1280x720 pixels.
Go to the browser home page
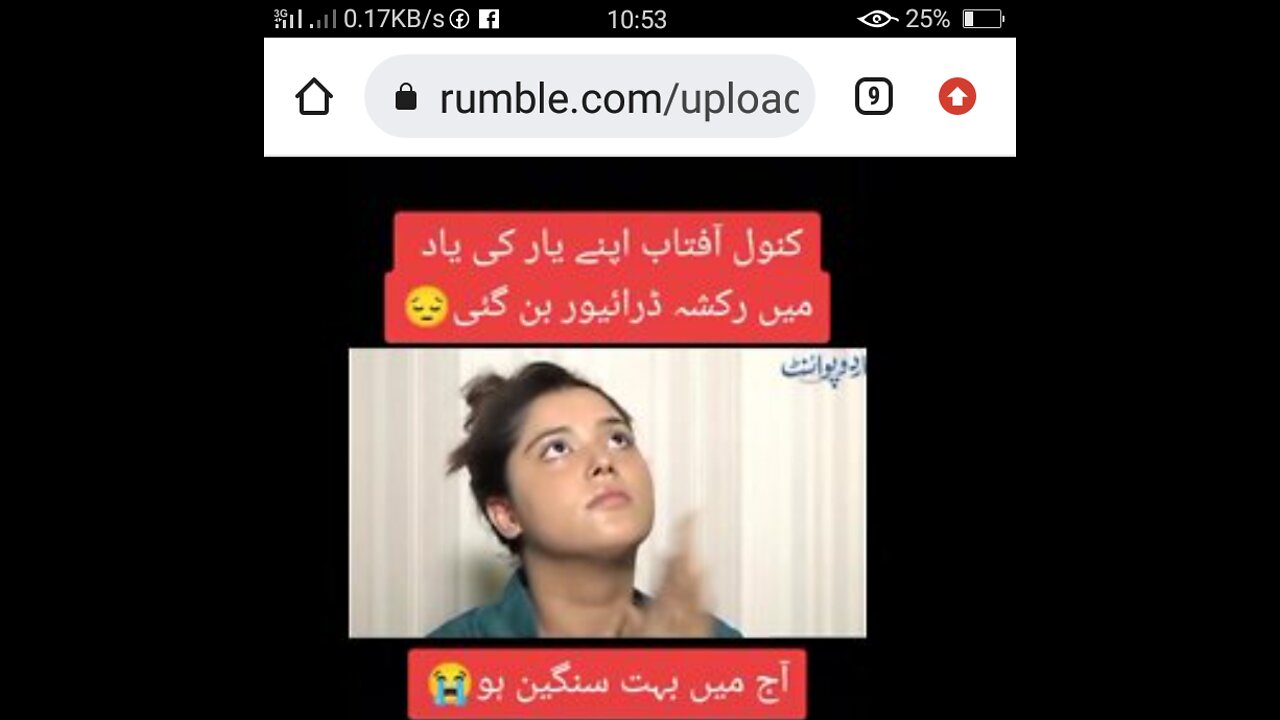[314, 97]
